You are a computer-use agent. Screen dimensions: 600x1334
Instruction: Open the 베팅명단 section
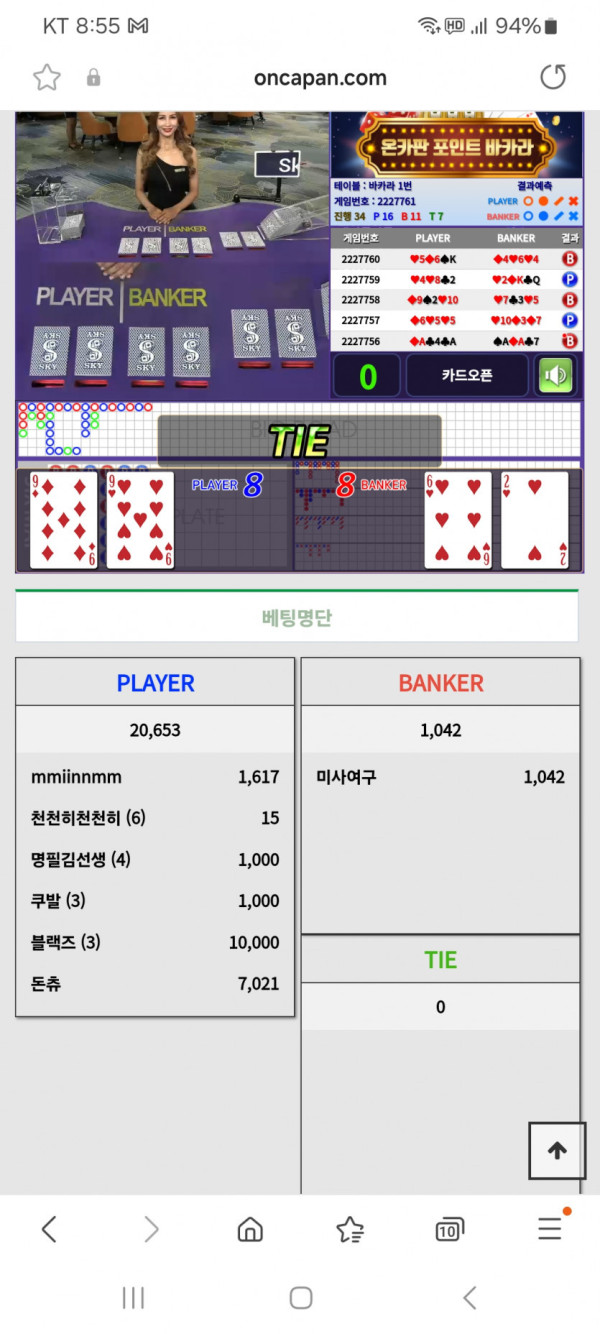[297, 617]
